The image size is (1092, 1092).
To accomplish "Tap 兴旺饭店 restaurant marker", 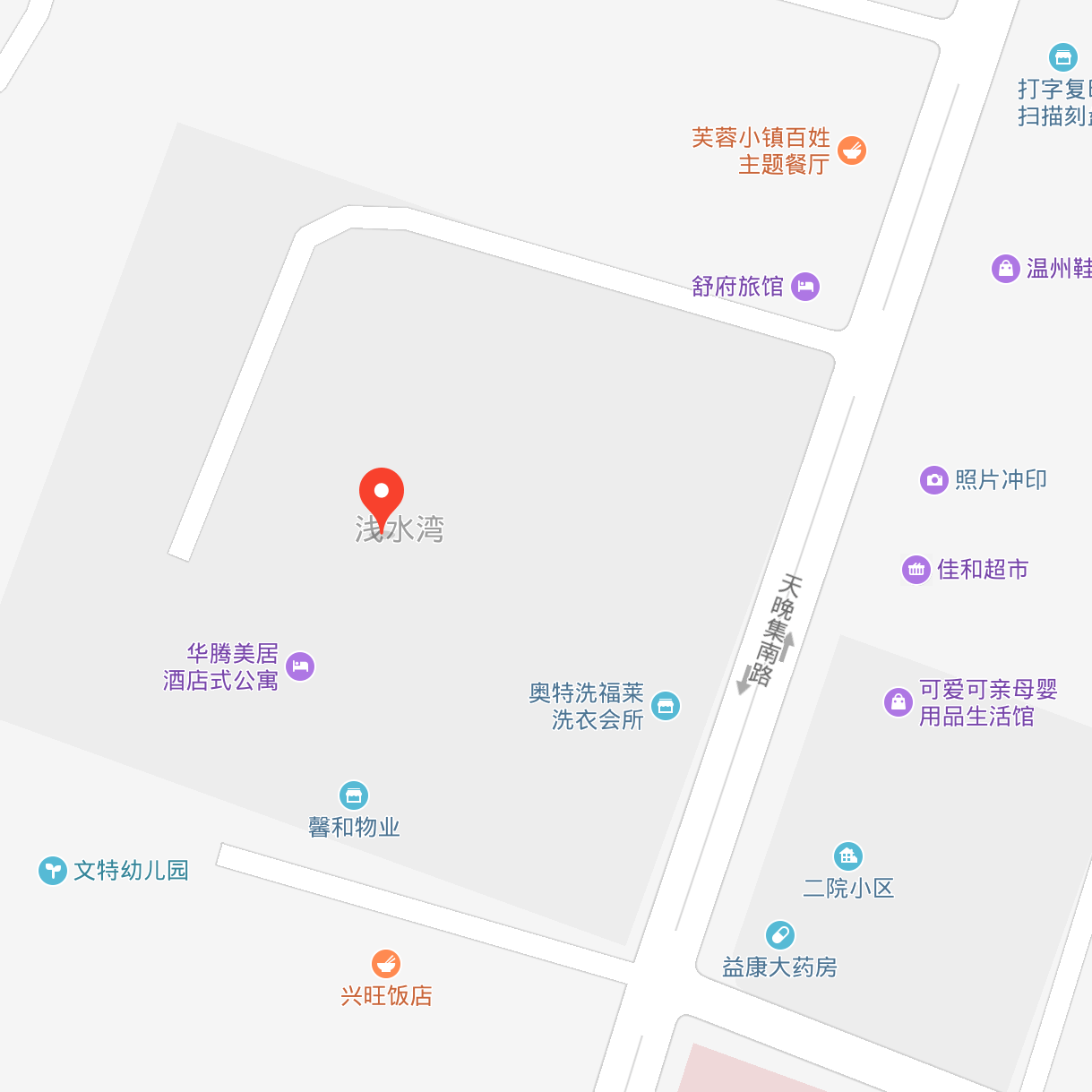I will pos(386,964).
